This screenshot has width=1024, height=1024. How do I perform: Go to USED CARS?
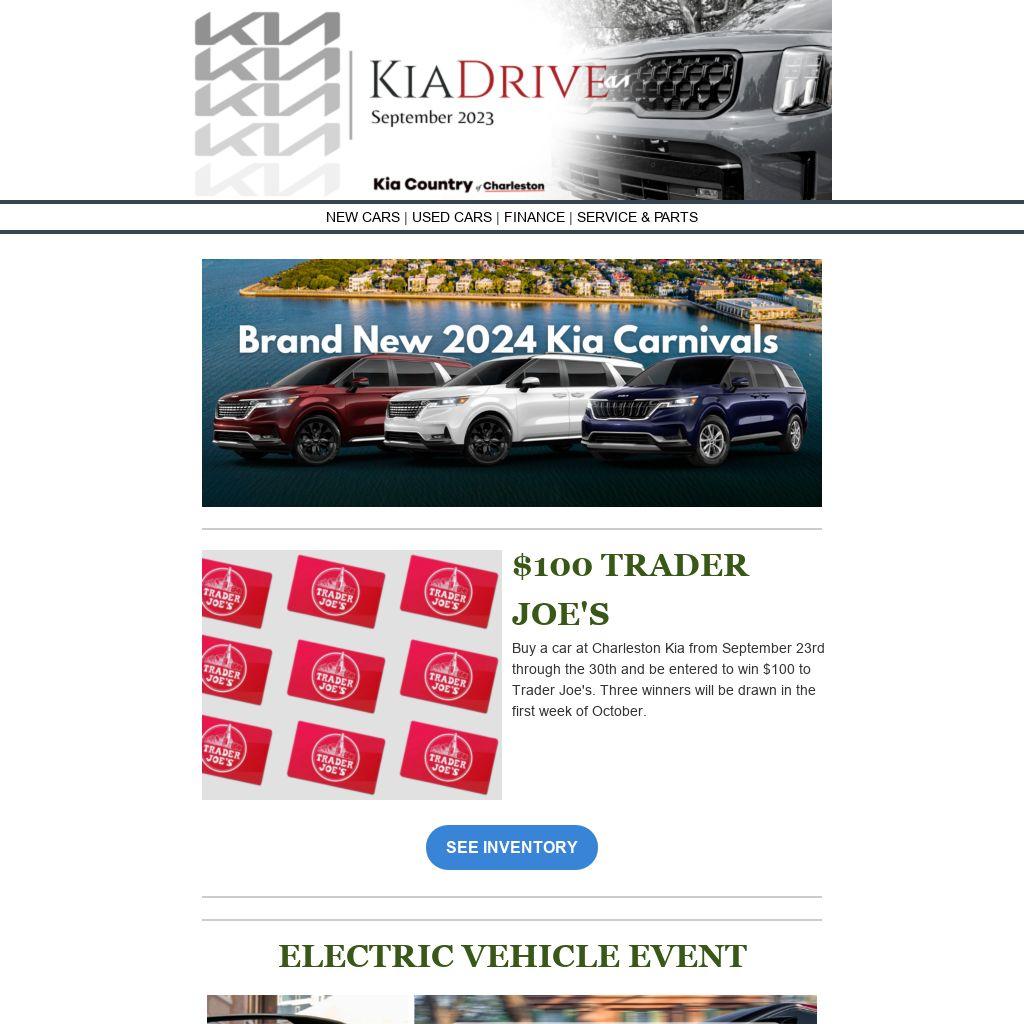tap(452, 217)
